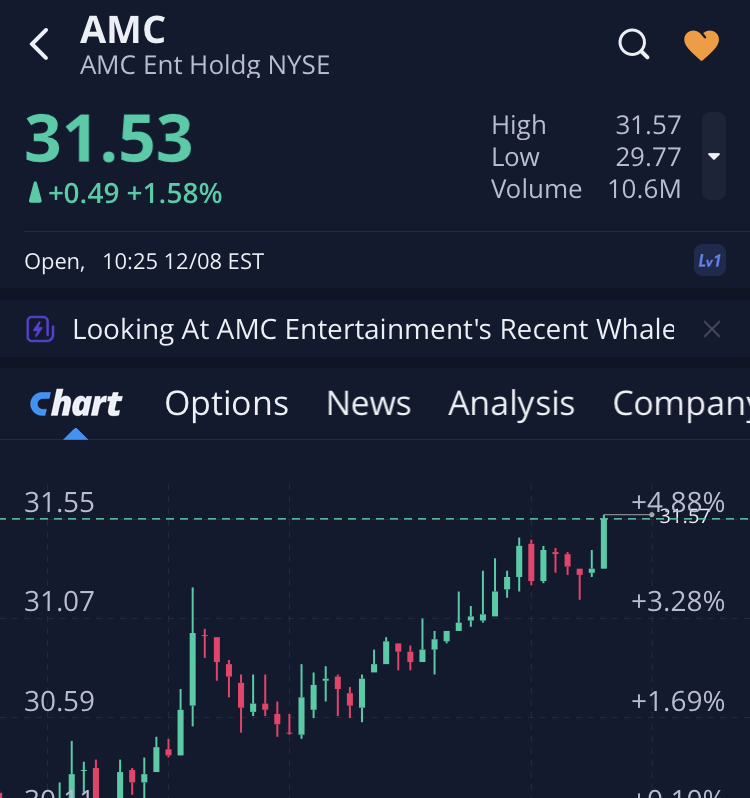Expand the High, Low, Volume details

(713, 156)
